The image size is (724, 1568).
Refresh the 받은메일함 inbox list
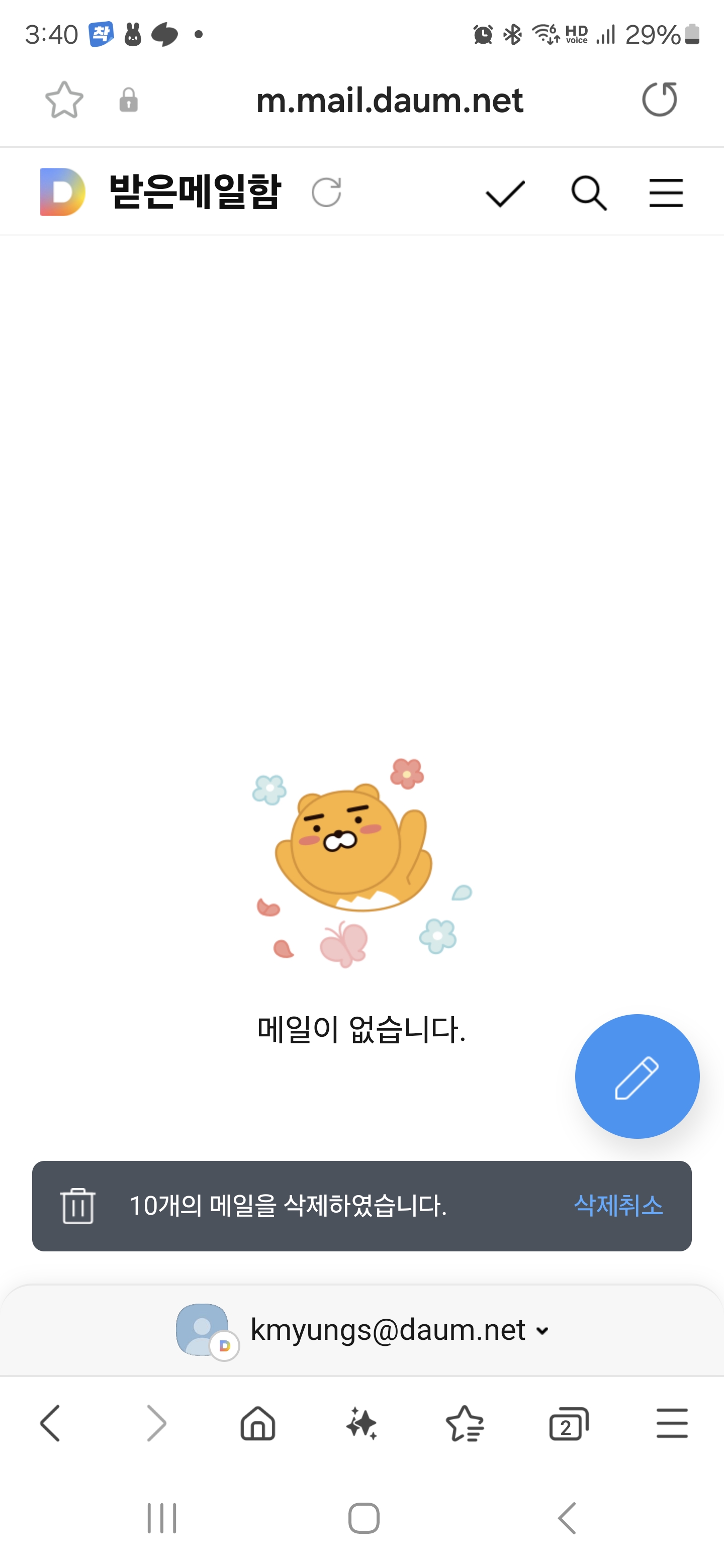pos(326,193)
